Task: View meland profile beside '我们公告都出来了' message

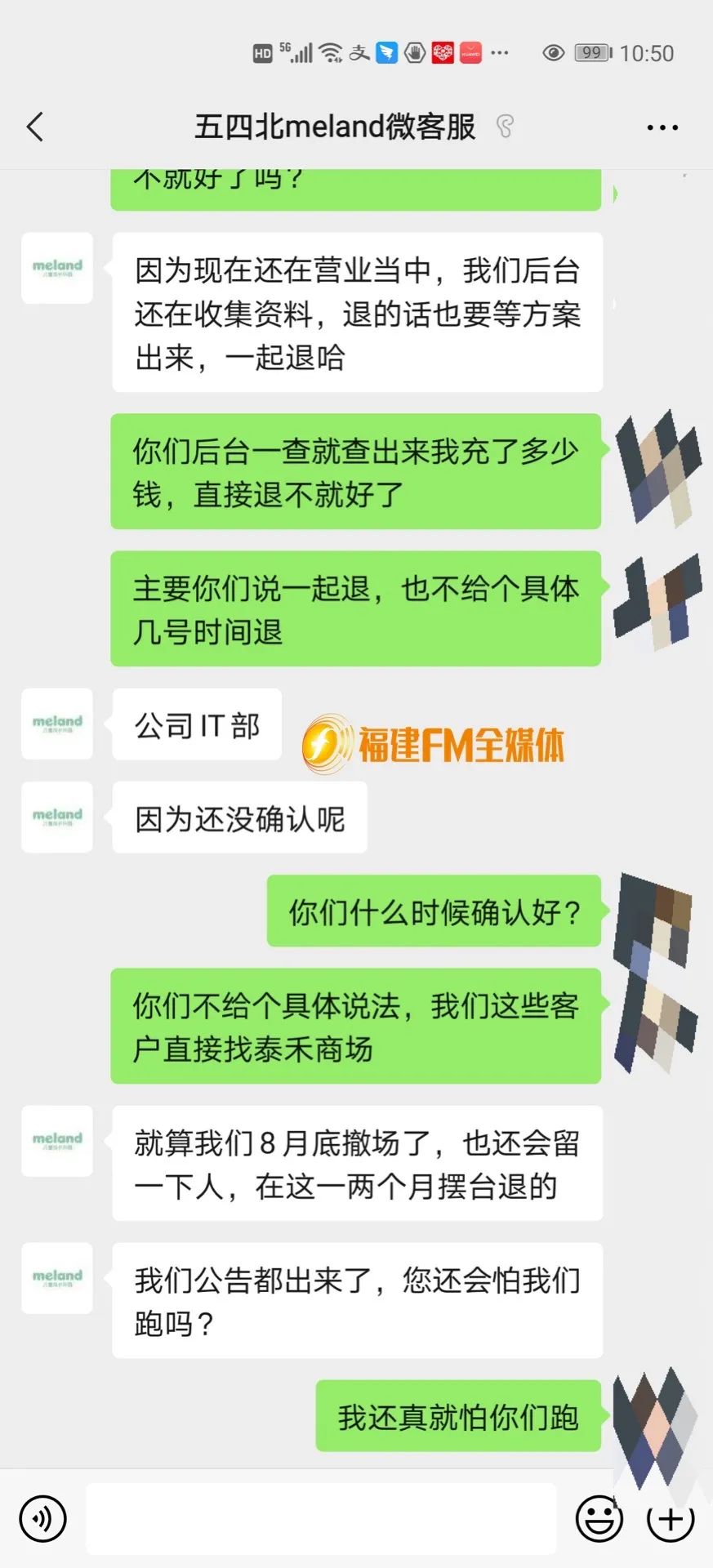Action: point(57,1278)
